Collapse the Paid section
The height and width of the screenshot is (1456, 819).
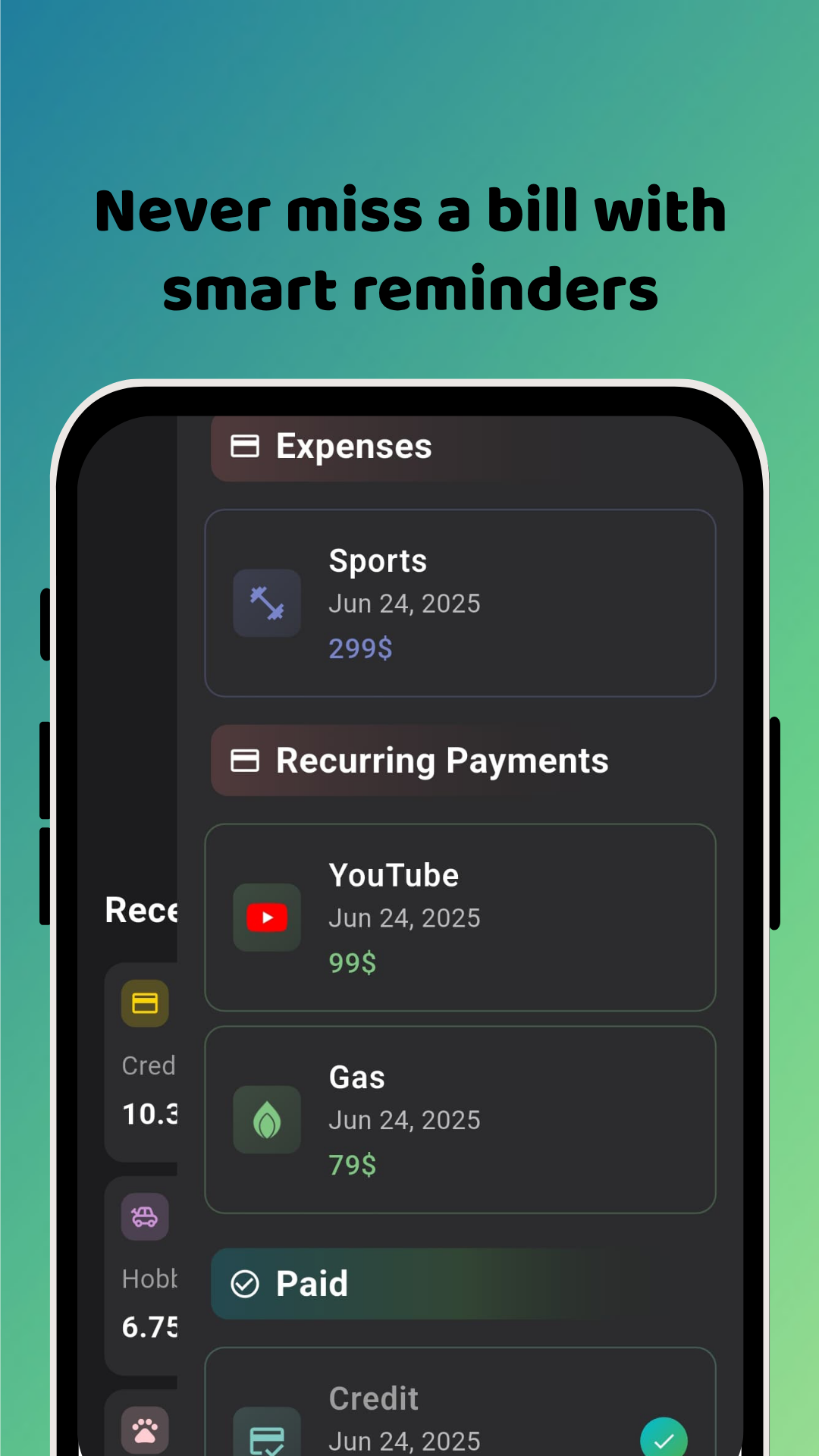[312, 1283]
